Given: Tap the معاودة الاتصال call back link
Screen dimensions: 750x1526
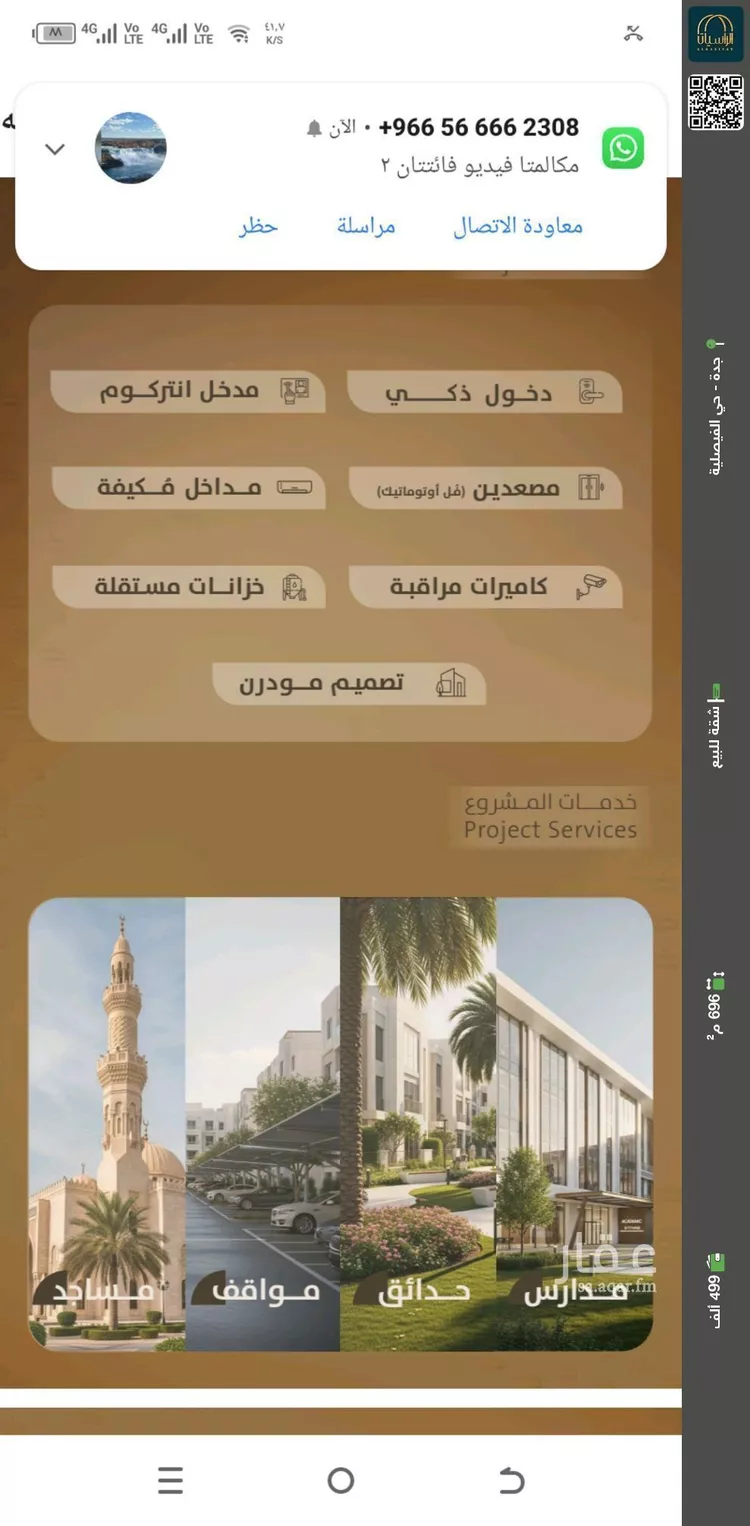Looking at the screenshot, I should click(x=517, y=225).
